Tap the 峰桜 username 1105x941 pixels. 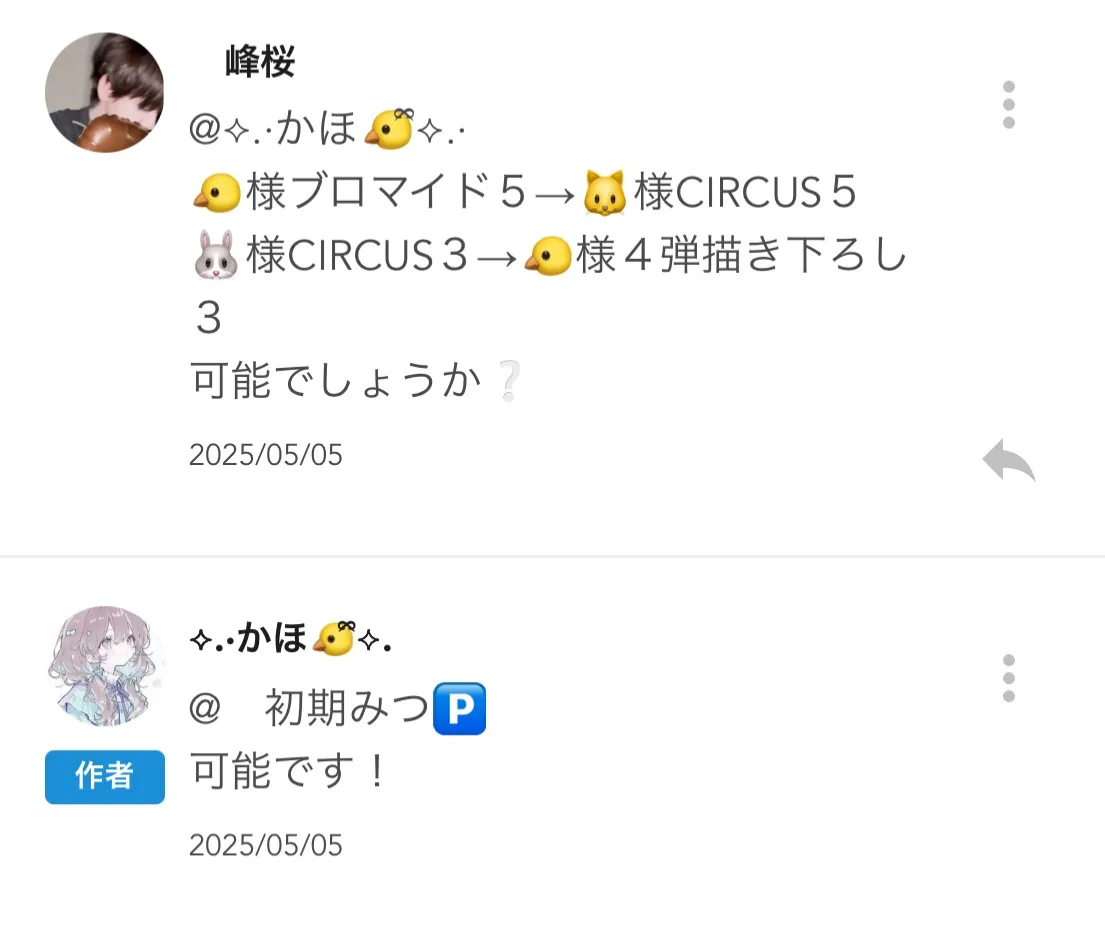click(x=259, y=62)
